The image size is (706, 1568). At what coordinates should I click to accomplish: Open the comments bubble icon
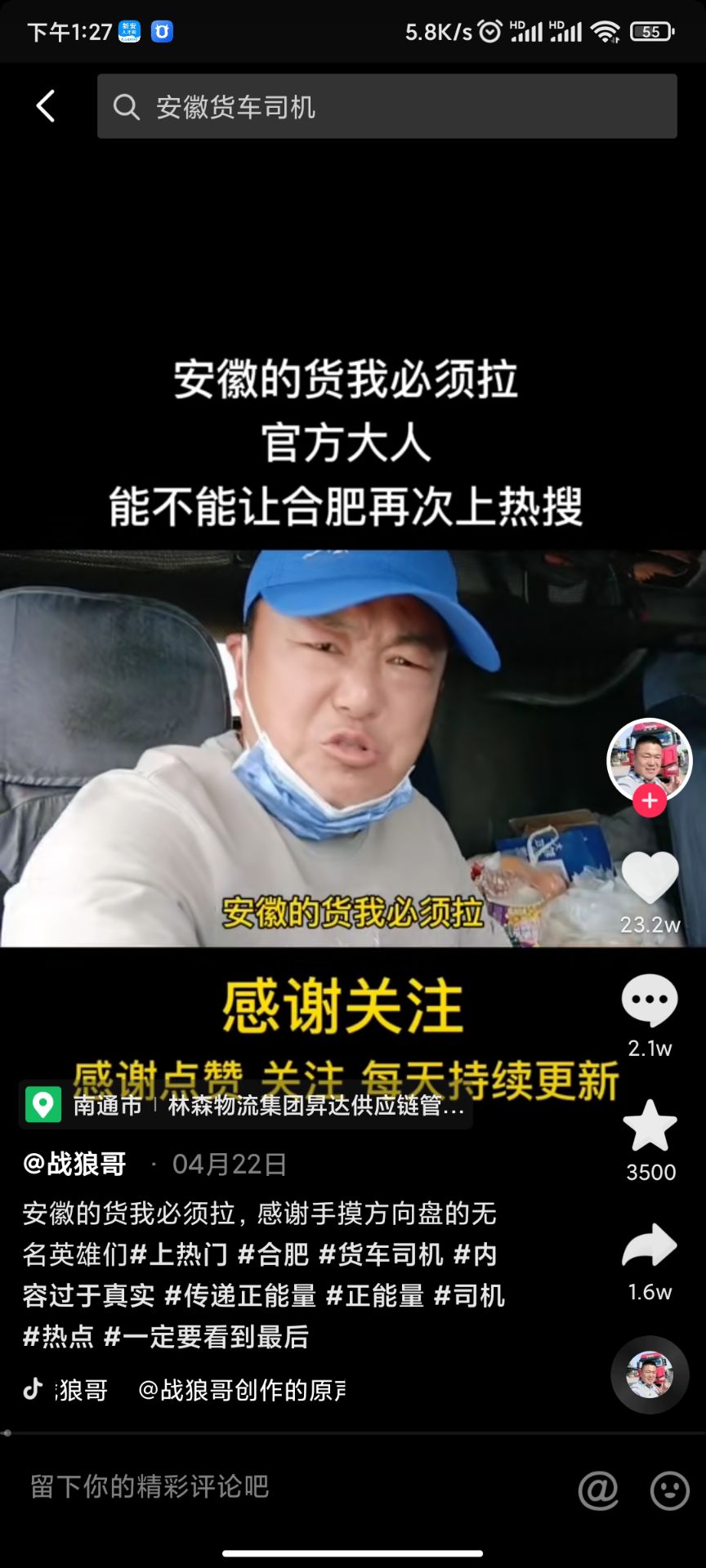pos(650,1000)
